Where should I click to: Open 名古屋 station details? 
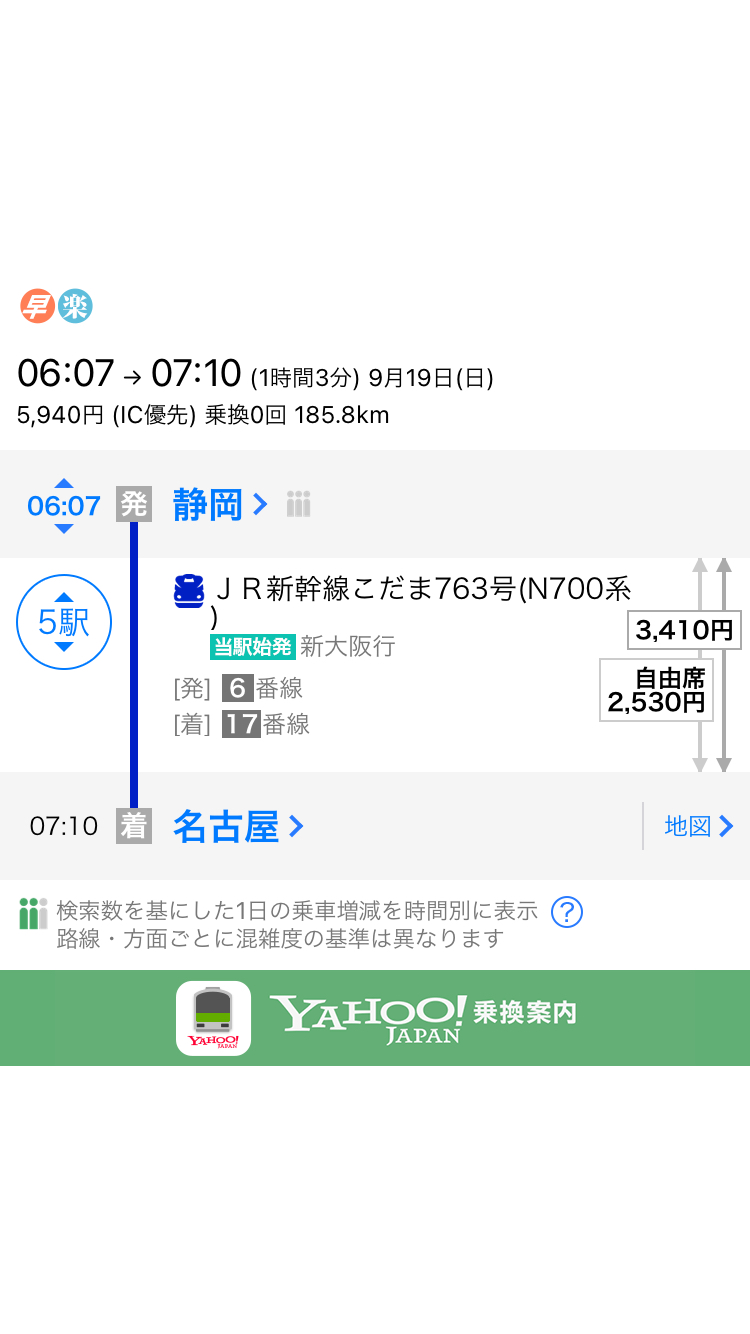tap(238, 827)
